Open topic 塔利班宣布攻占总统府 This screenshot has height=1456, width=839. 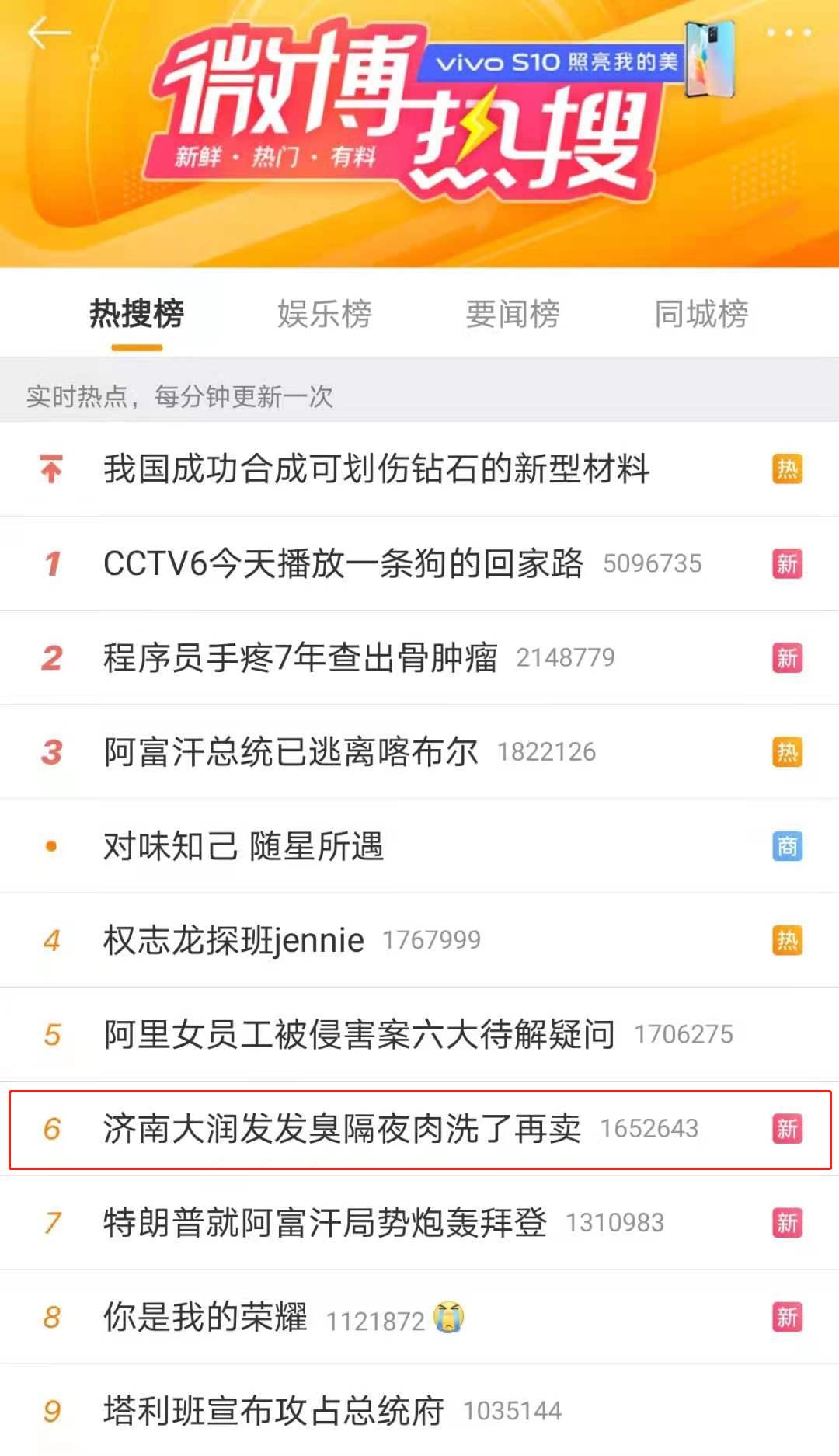(x=274, y=1411)
